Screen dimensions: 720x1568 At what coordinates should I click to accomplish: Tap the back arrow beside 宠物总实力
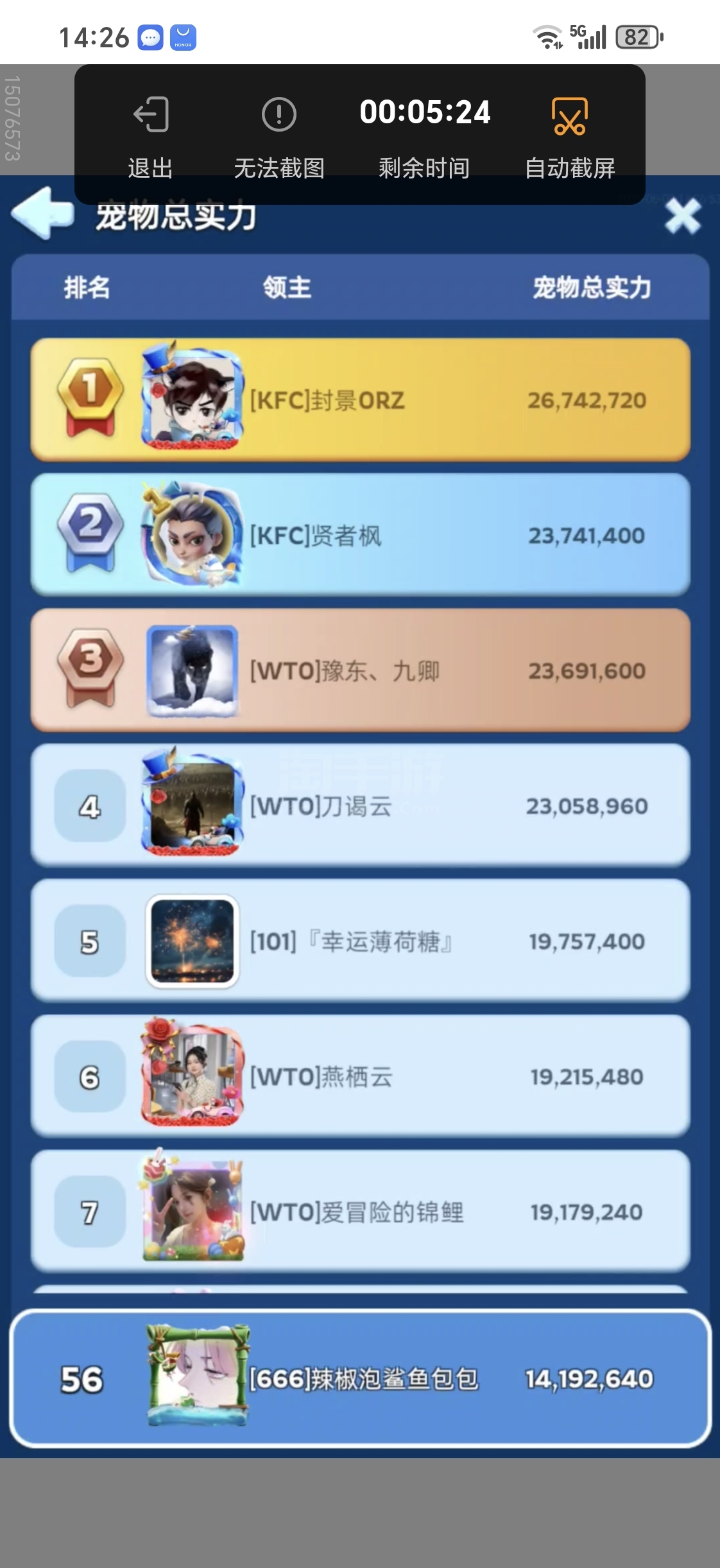42,214
